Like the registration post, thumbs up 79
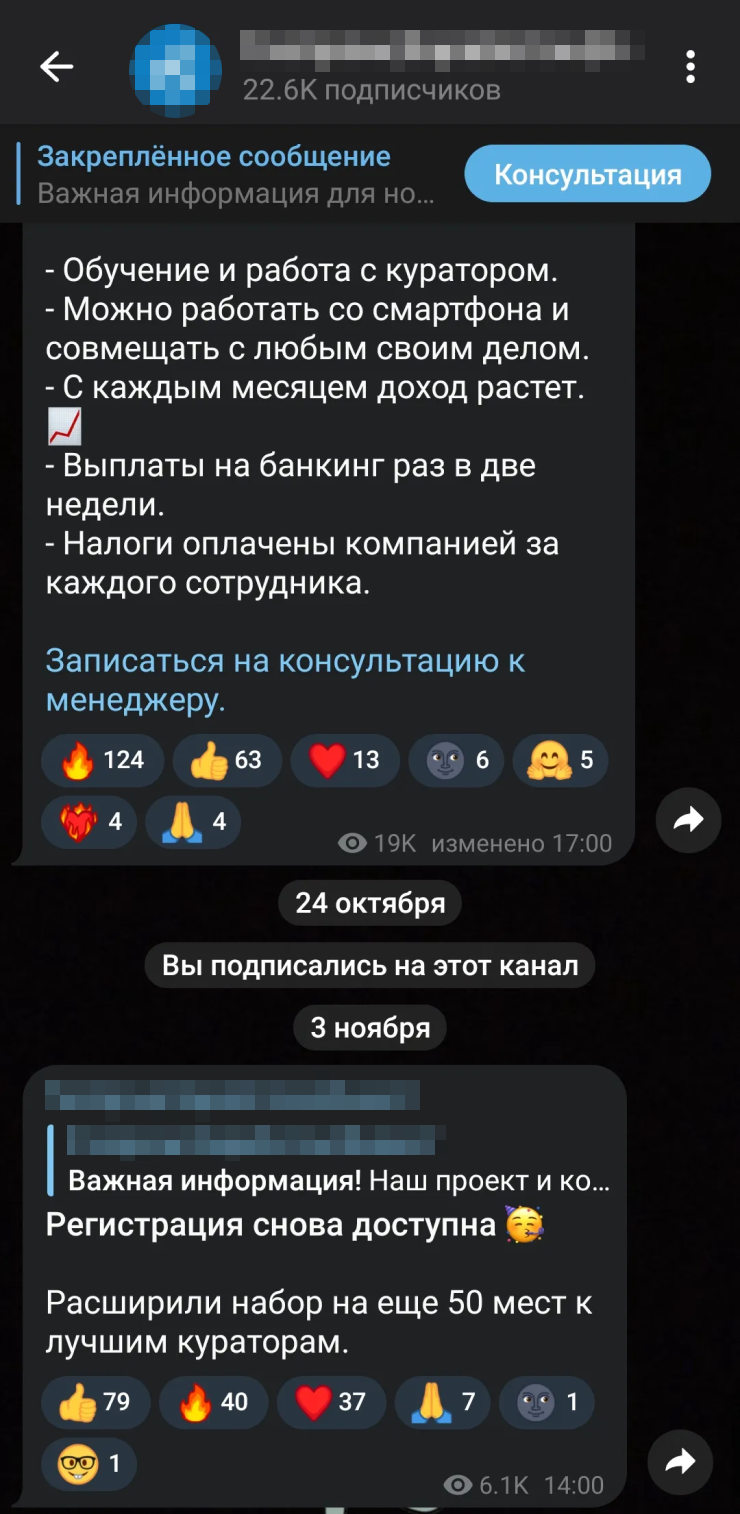This screenshot has height=1514, width=740. click(x=95, y=1402)
